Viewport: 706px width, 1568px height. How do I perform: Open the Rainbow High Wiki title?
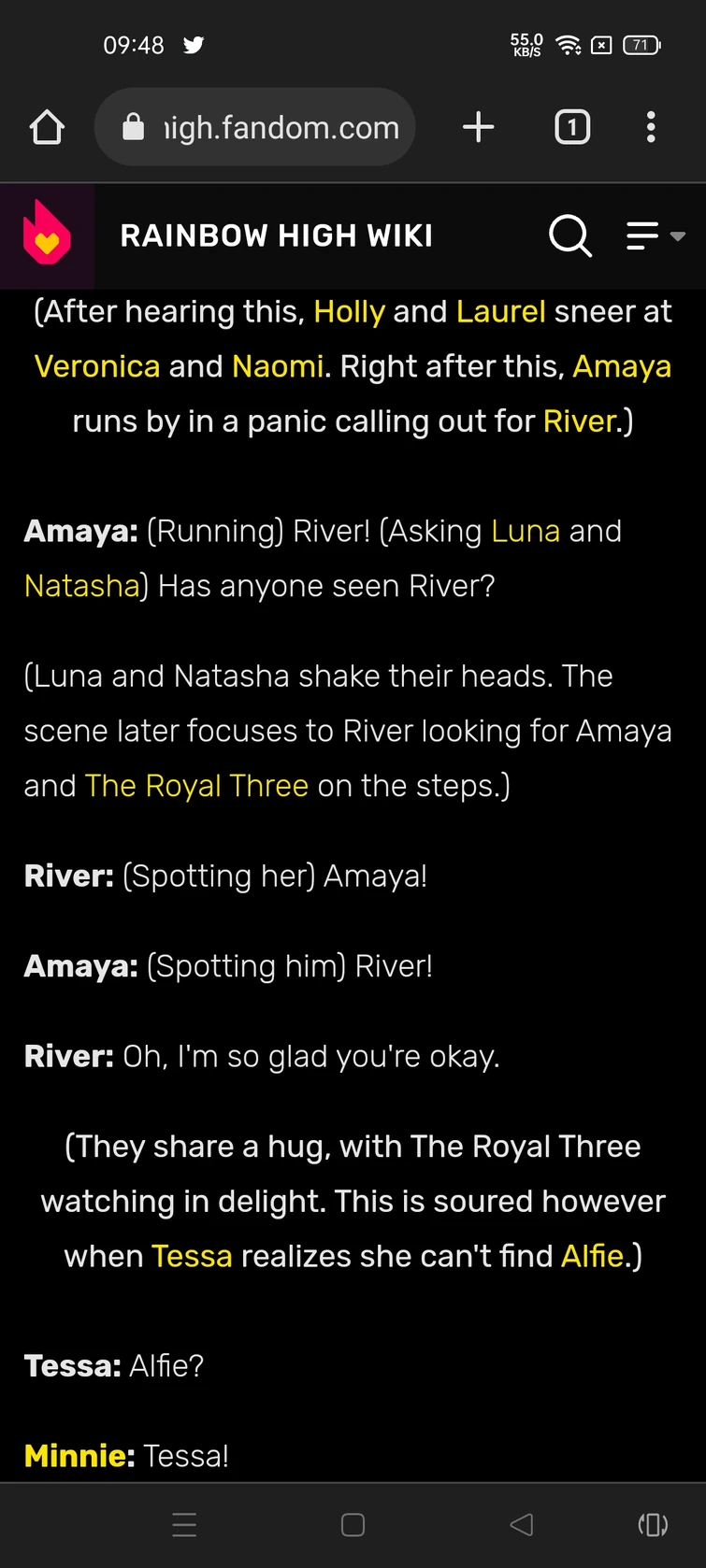[x=277, y=235]
